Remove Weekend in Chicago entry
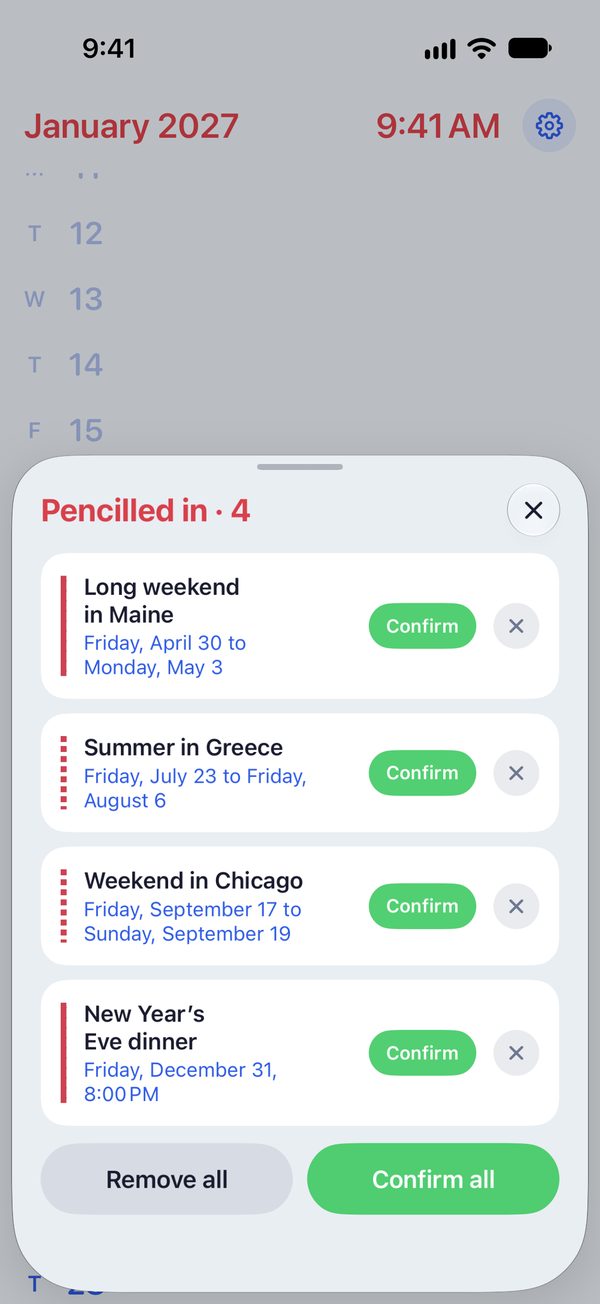Image resolution: width=600 pixels, height=1304 pixels. pos(516,906)
